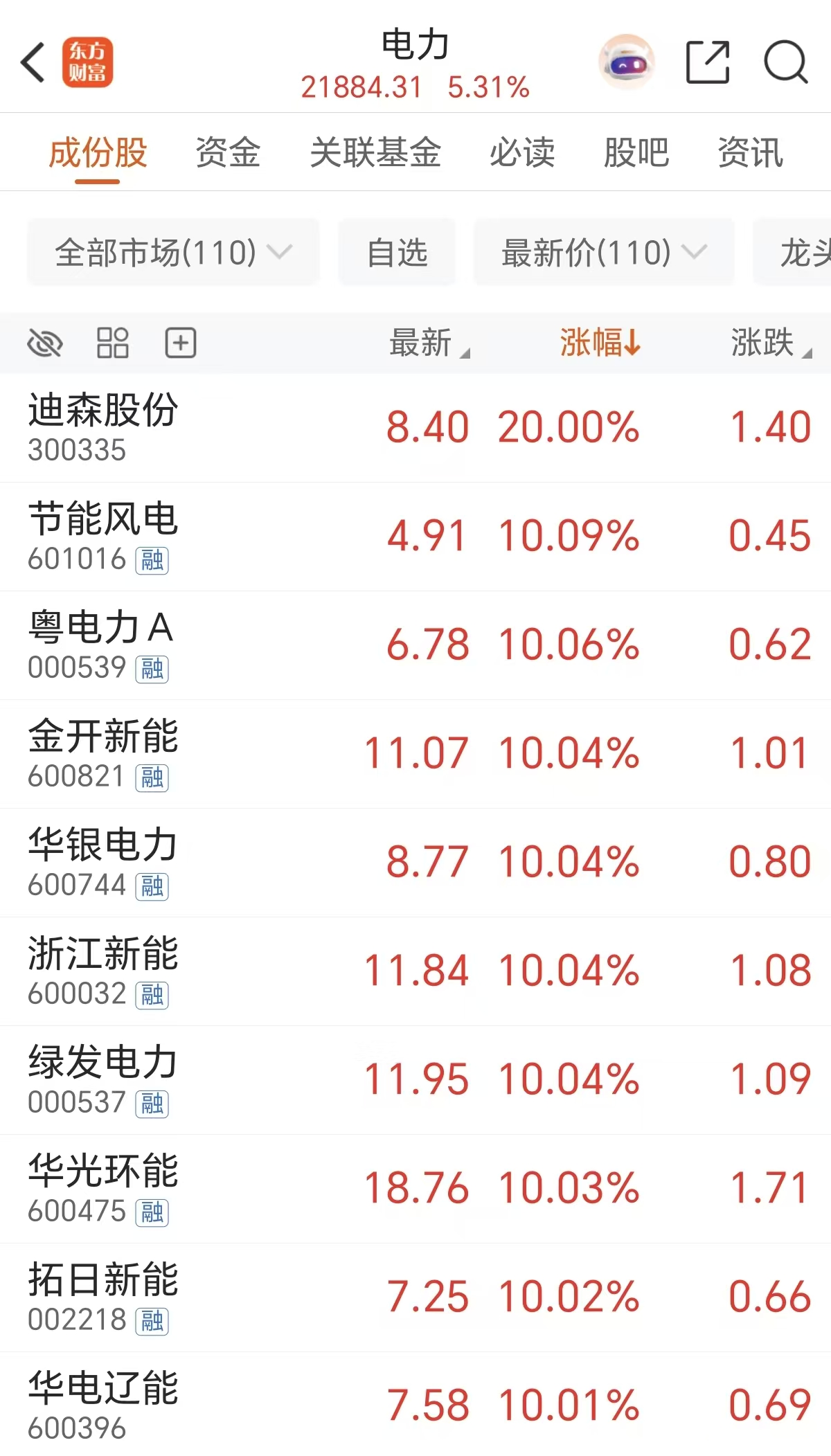Open search with the magnifier icon
The image size is (831, 1456).
pos(785,62)
